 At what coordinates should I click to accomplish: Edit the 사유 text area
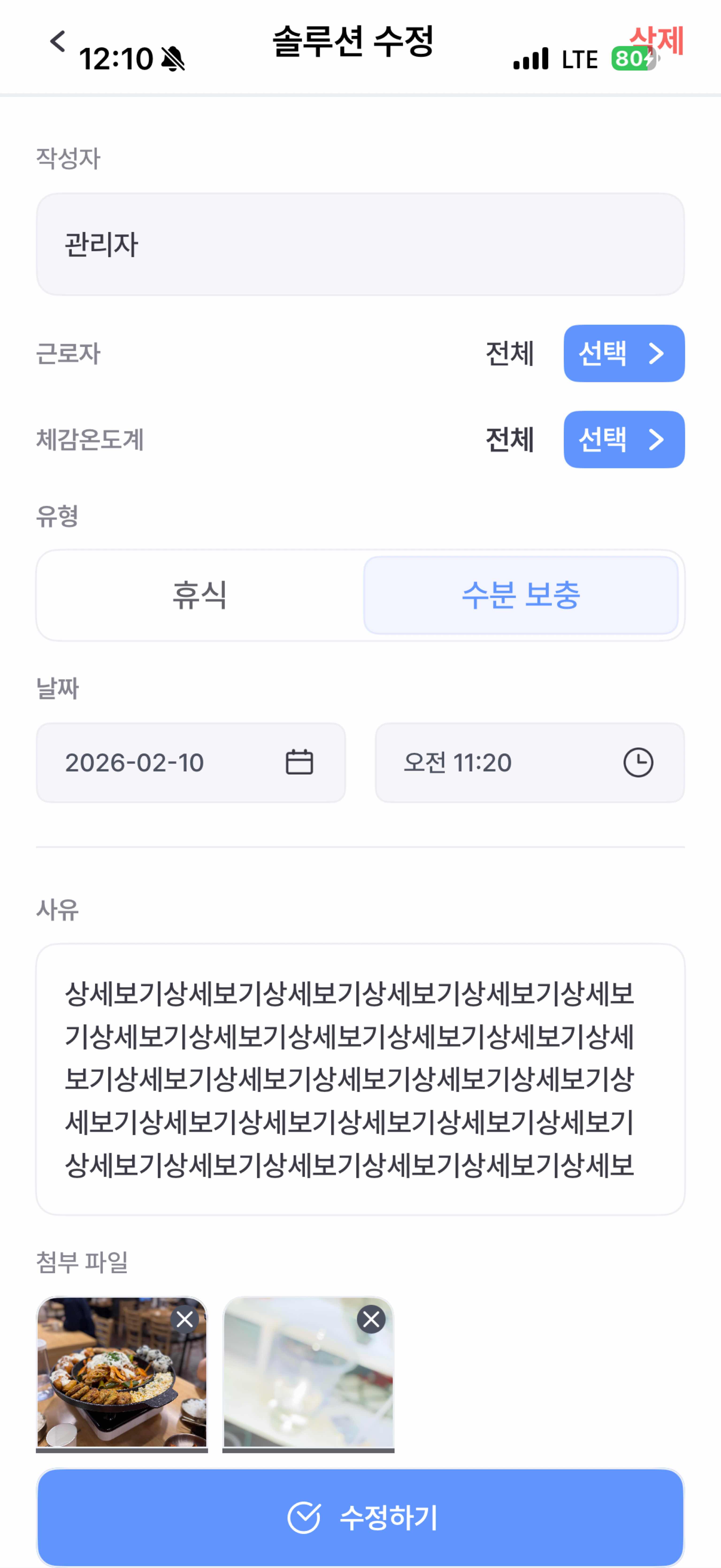[x=360, y=1079]
